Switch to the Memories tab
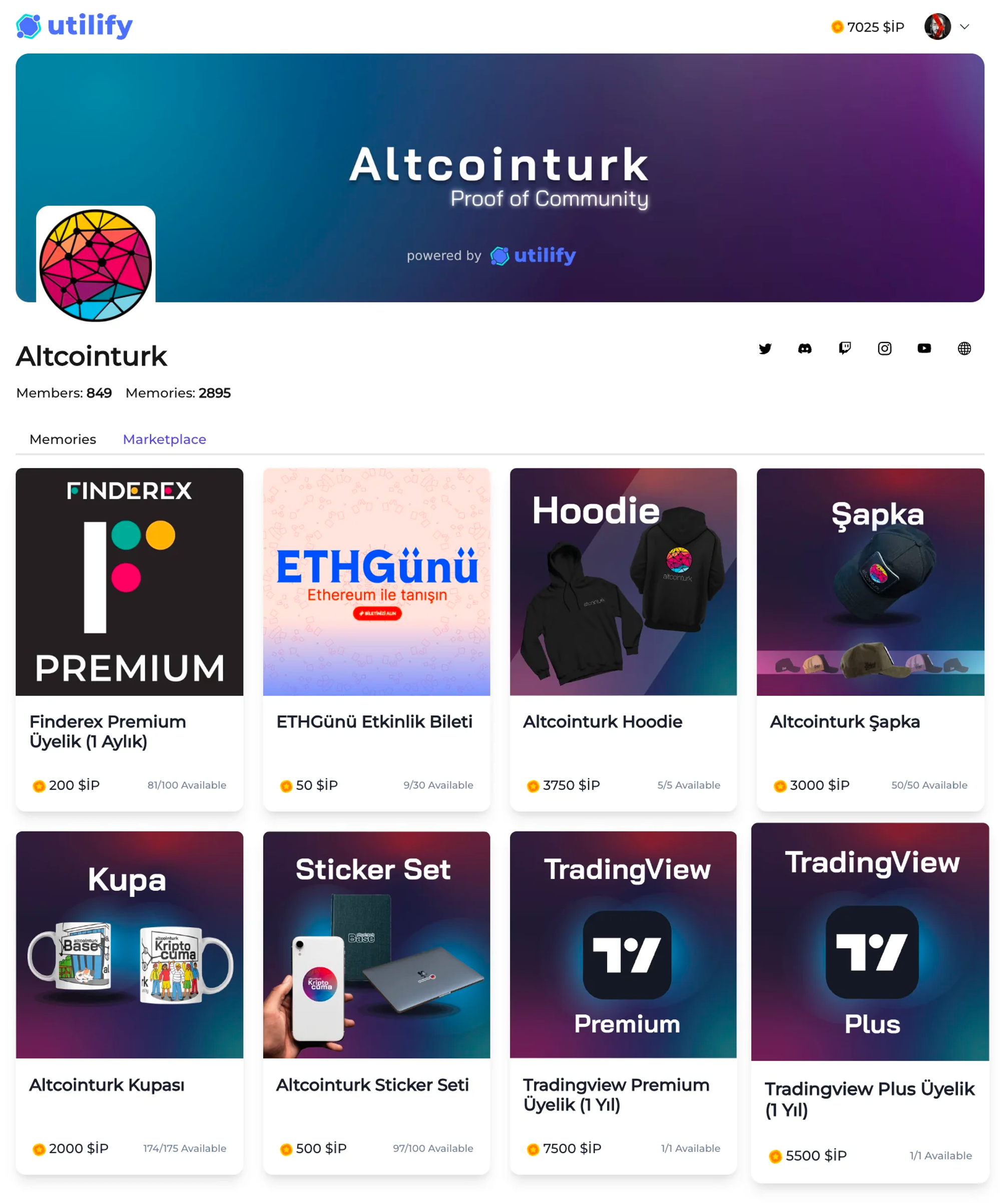 coord(63,439)
